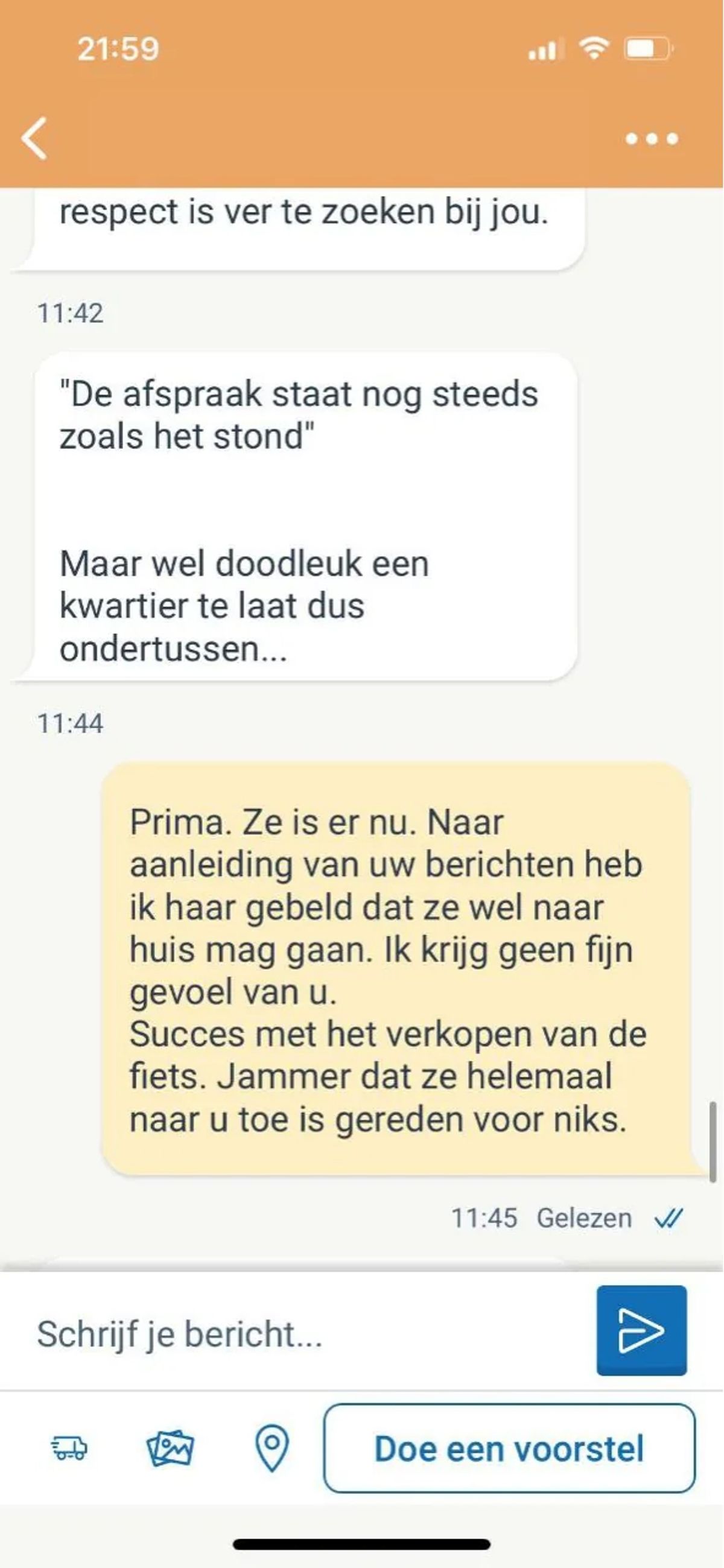Tap 'Doe een voorstel' to make an offer

tap(509, 1448)
